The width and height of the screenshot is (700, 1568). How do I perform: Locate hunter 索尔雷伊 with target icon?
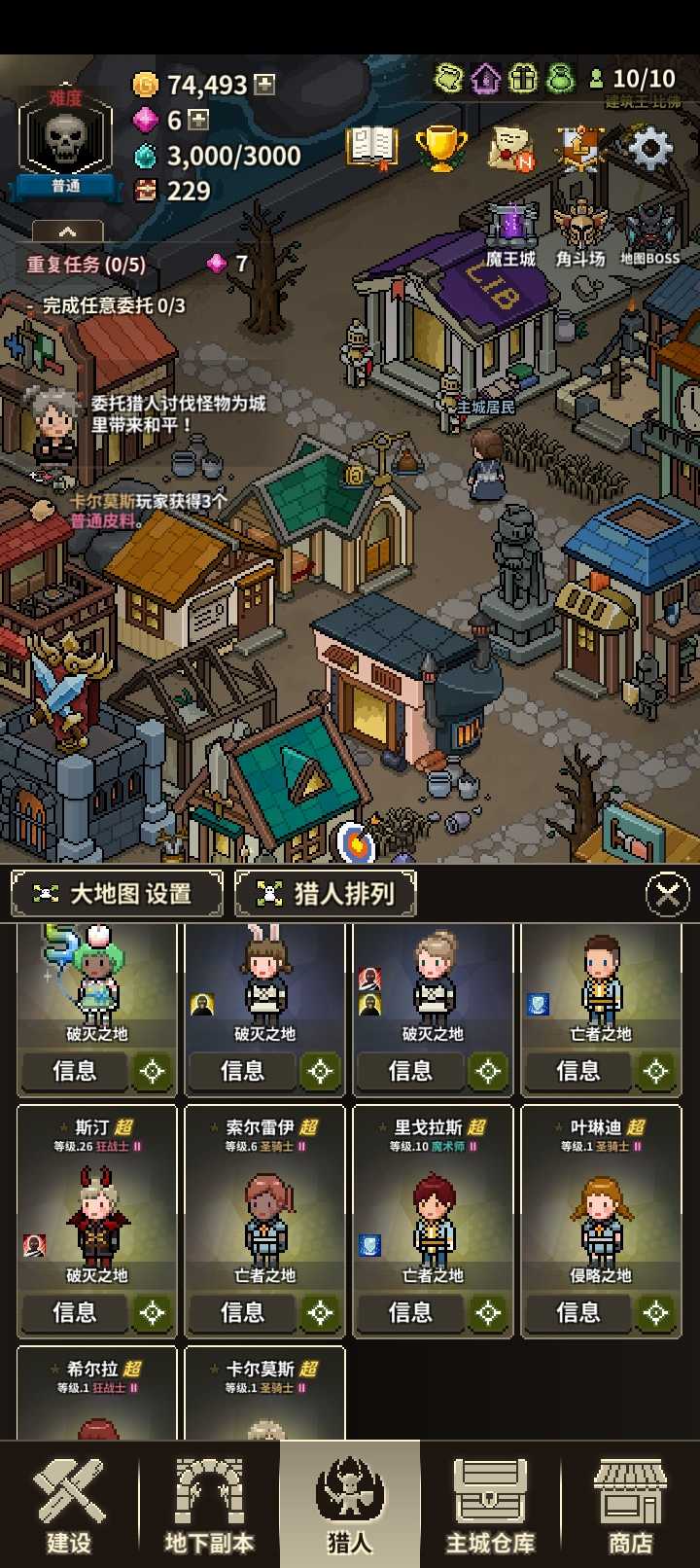pos(320,1312)
